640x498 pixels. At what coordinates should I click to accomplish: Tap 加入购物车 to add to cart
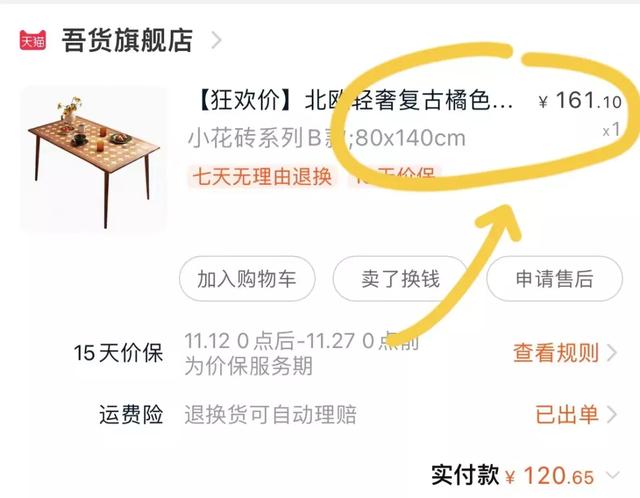click(246, 279)
